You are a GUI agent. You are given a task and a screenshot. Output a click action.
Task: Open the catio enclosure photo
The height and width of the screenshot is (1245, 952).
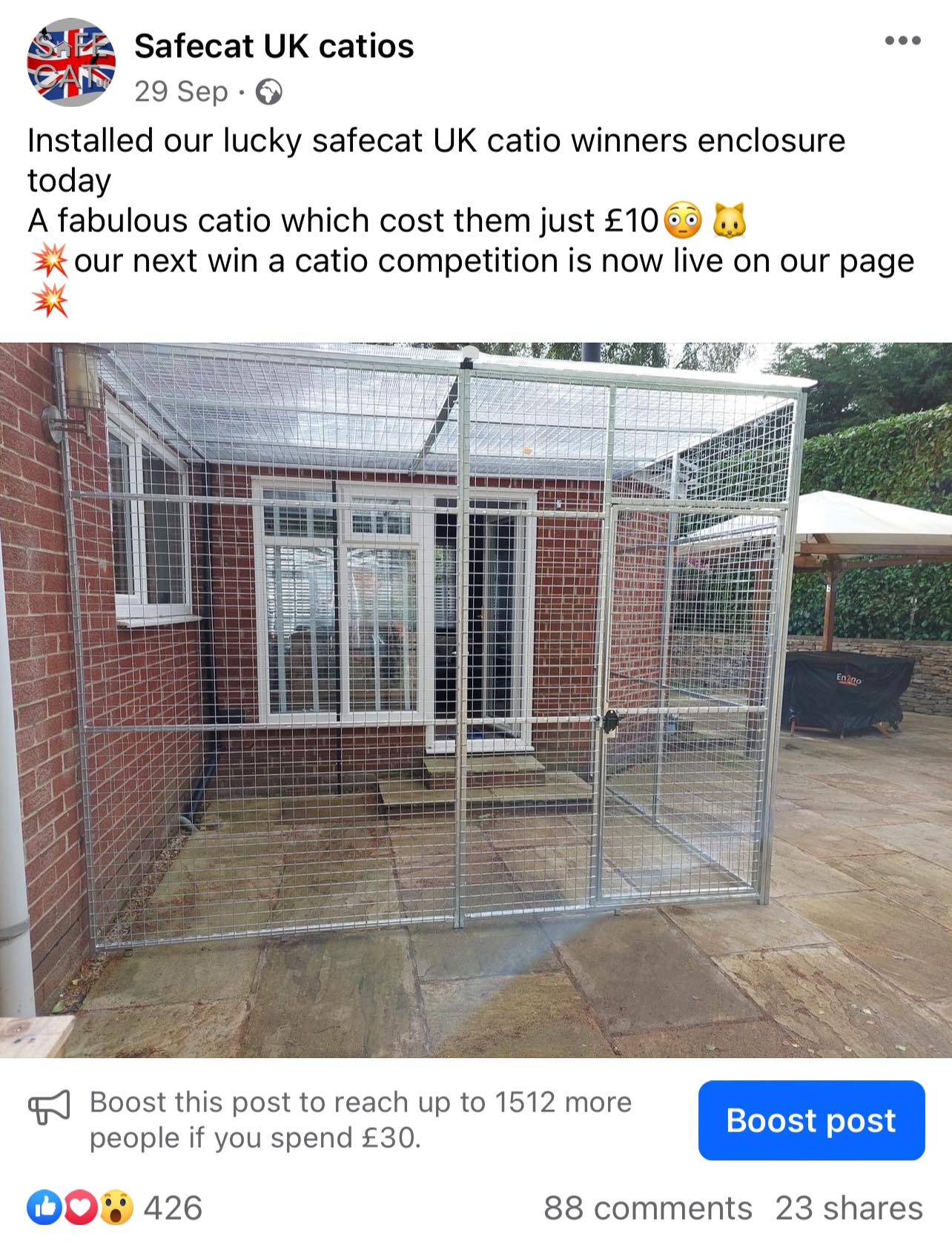coord(476,699)
